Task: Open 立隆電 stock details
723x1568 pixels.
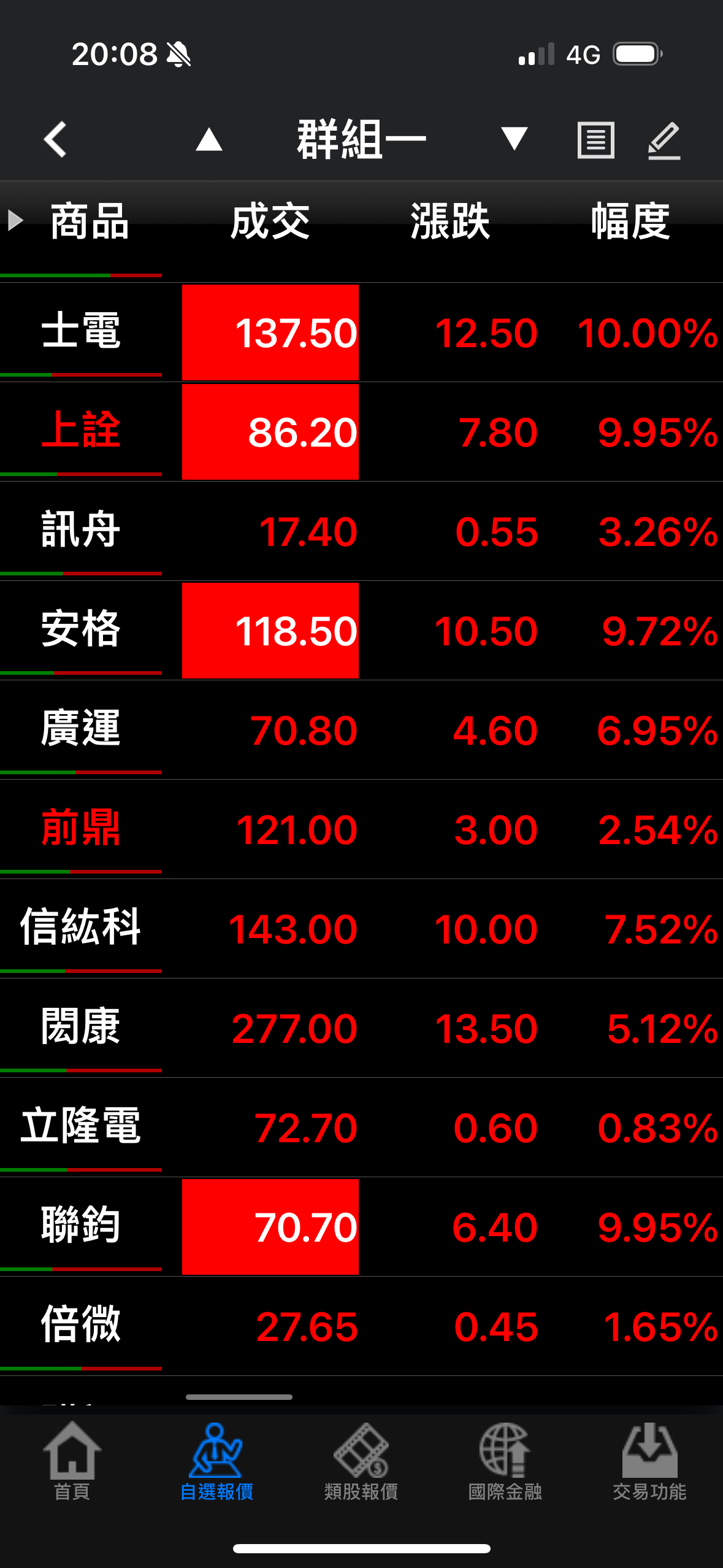Action: 361,1128
